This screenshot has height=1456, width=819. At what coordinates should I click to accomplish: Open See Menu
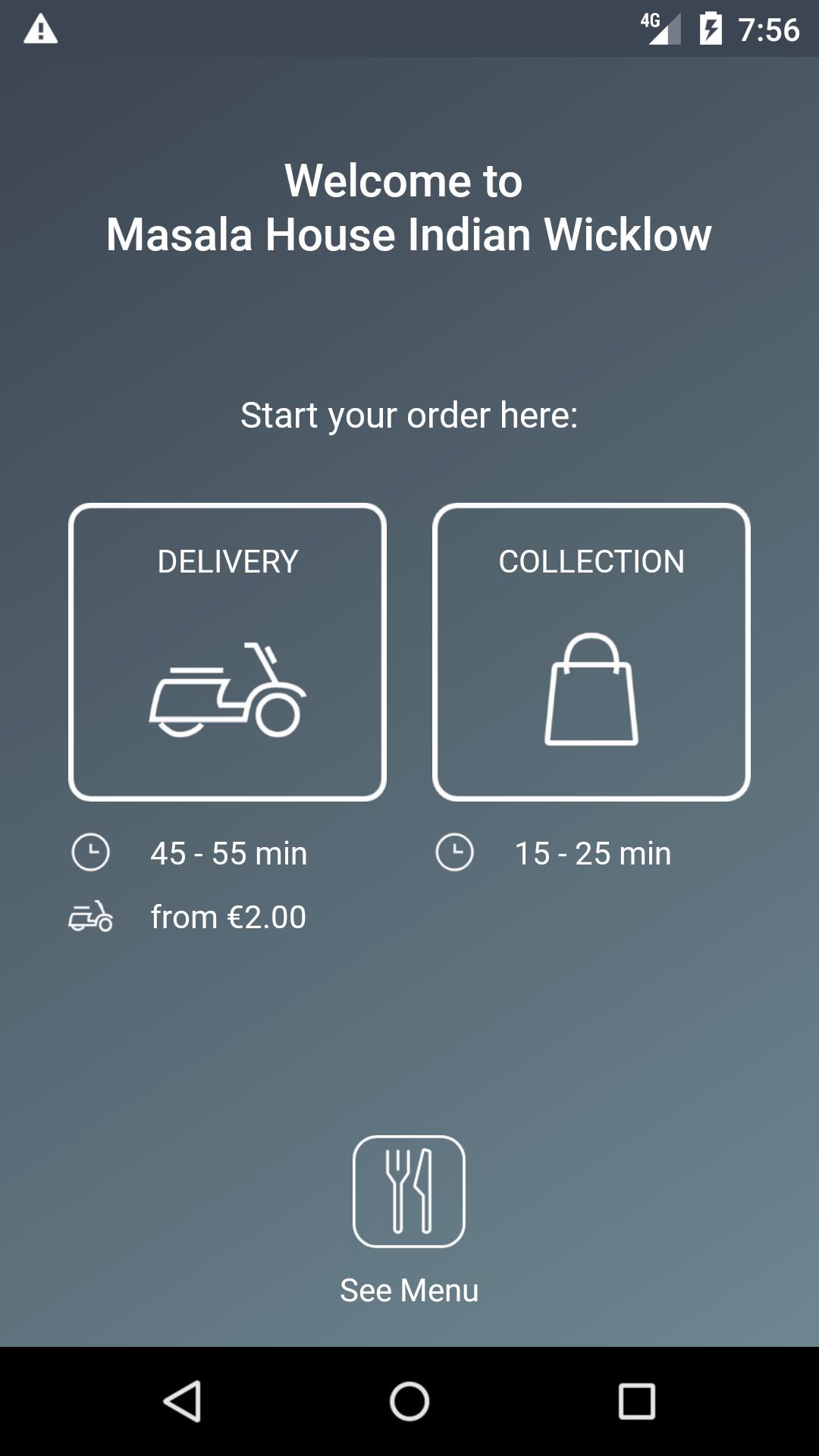pyautogui.click(x=409, y=1192)
